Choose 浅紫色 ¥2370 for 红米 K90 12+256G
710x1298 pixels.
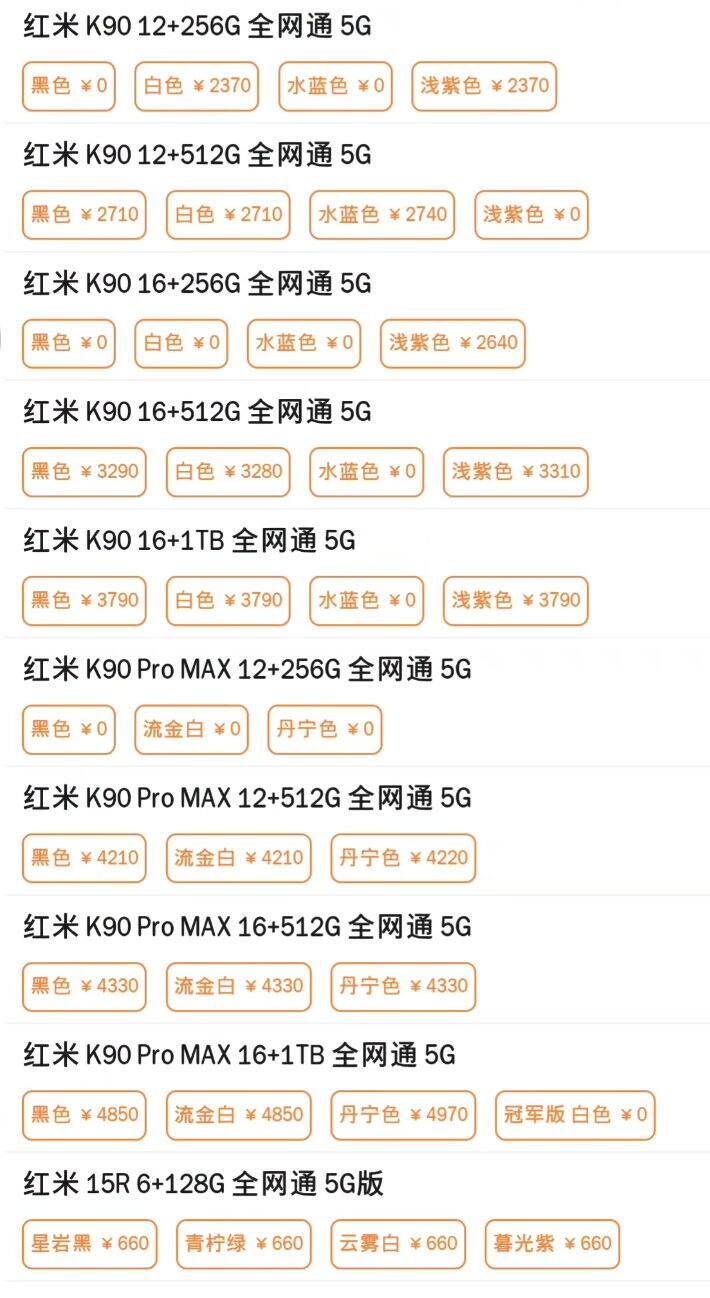click(484, 86)
